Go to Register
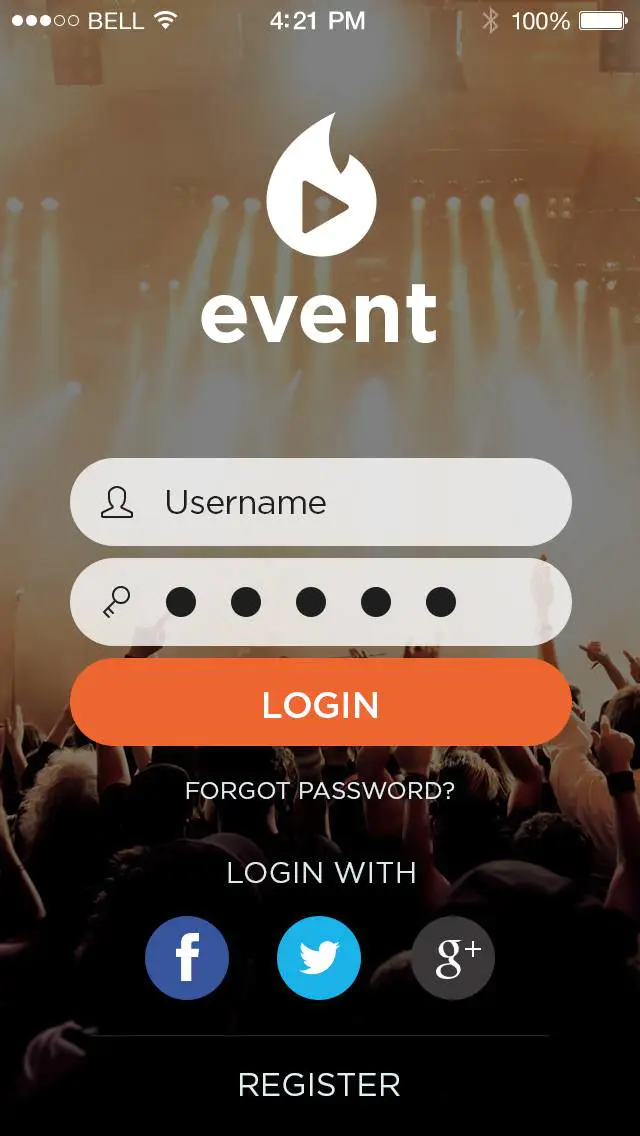 click(319, 1085)
